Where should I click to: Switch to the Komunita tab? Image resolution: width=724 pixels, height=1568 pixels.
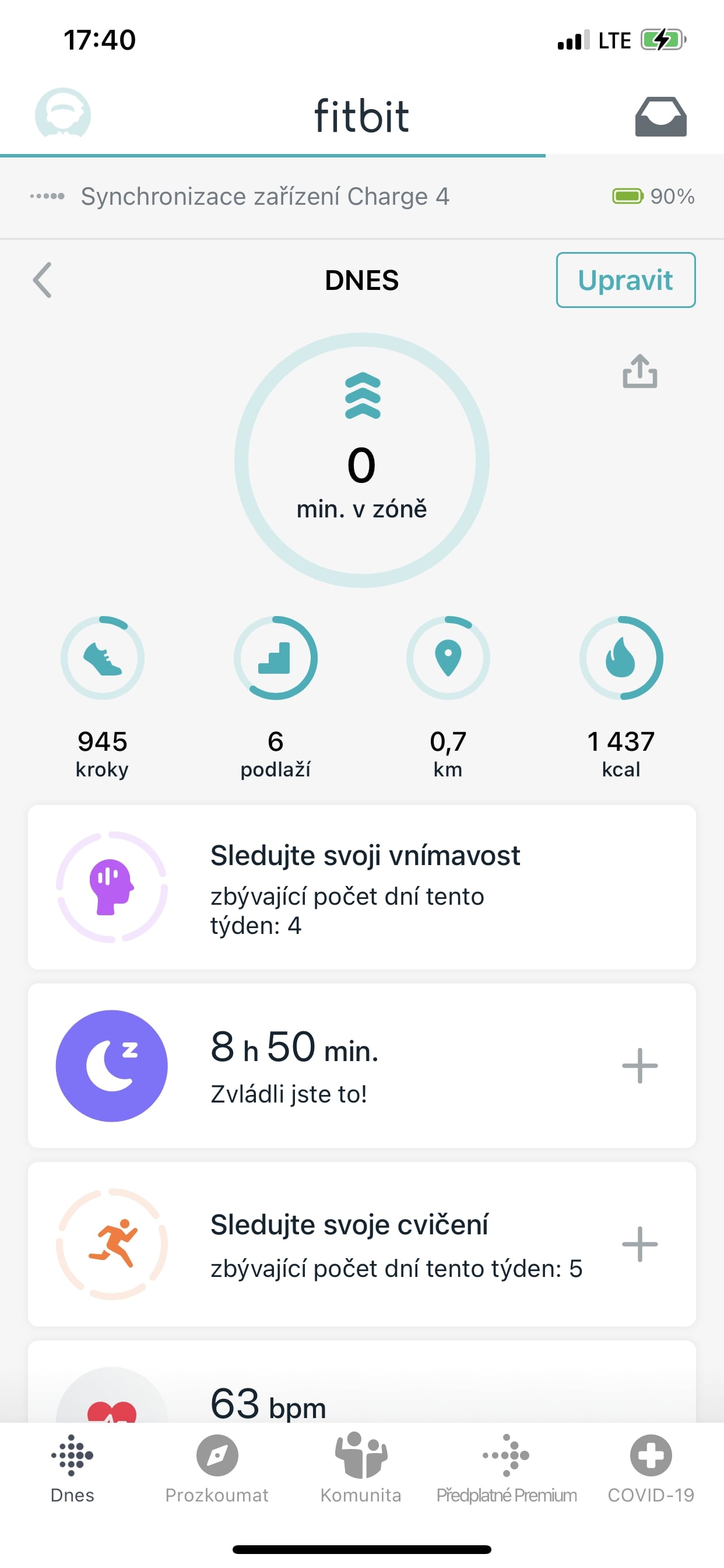click(361, 1469)
